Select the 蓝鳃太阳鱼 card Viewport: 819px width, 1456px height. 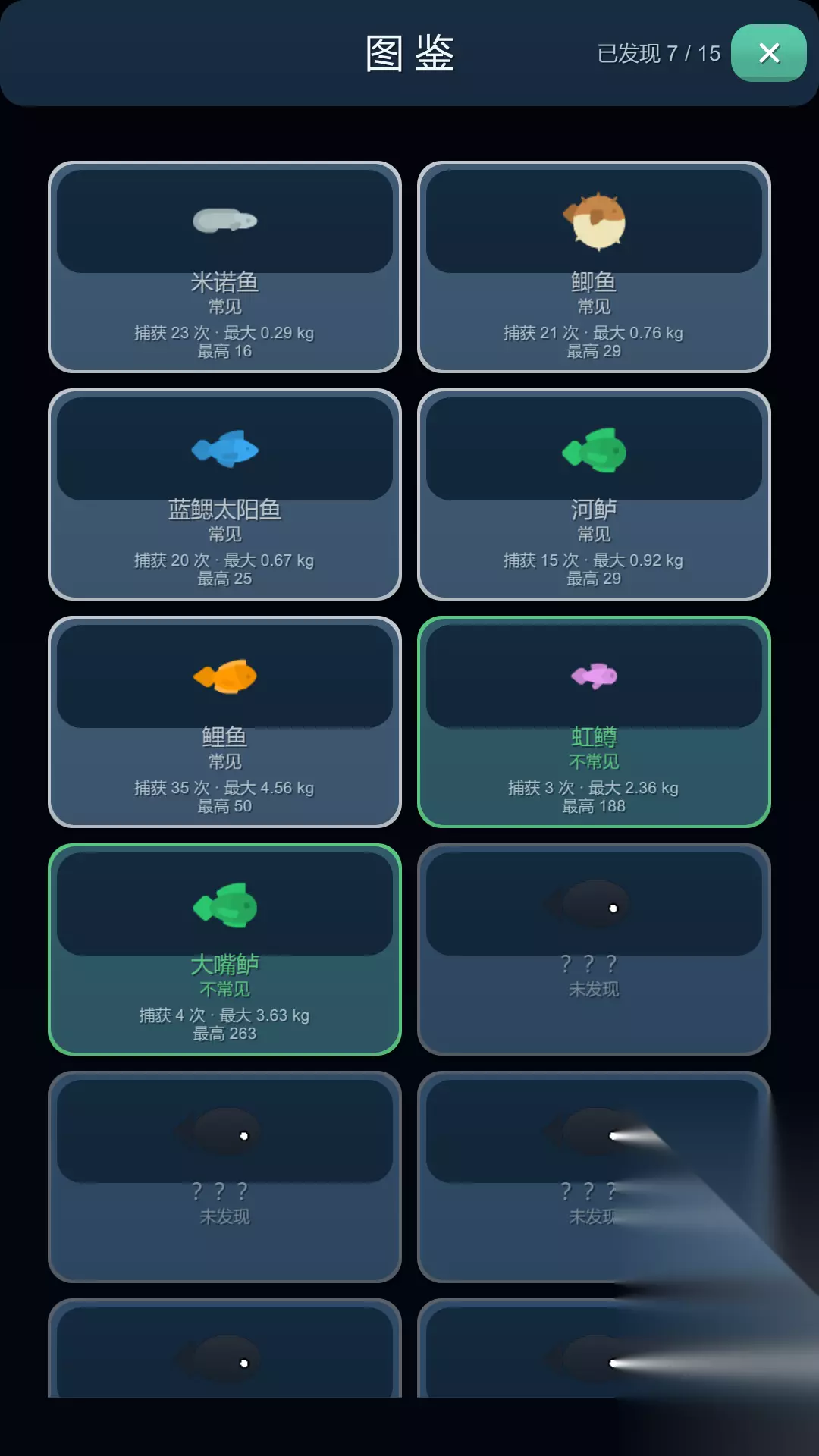(224, 494)
